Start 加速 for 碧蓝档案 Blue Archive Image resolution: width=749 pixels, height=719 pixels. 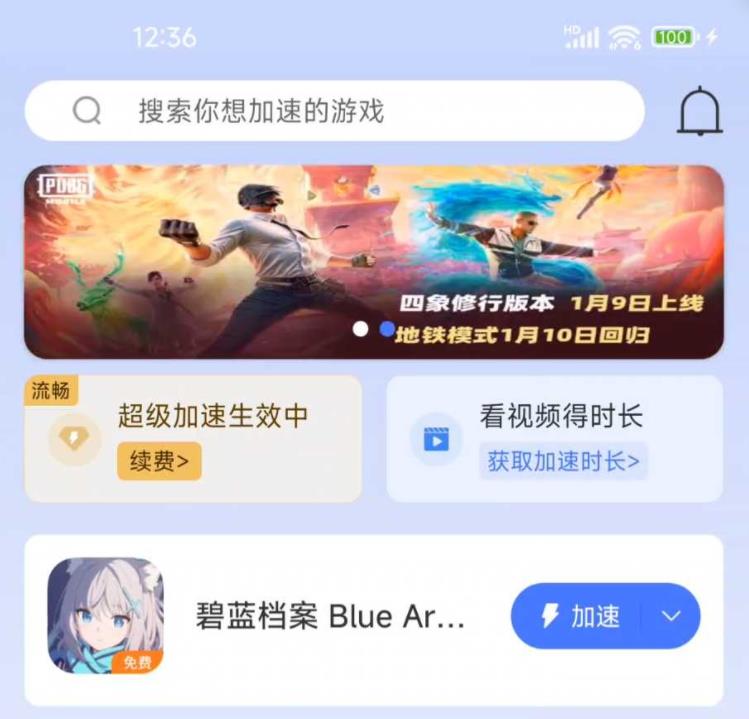point(580,616)
